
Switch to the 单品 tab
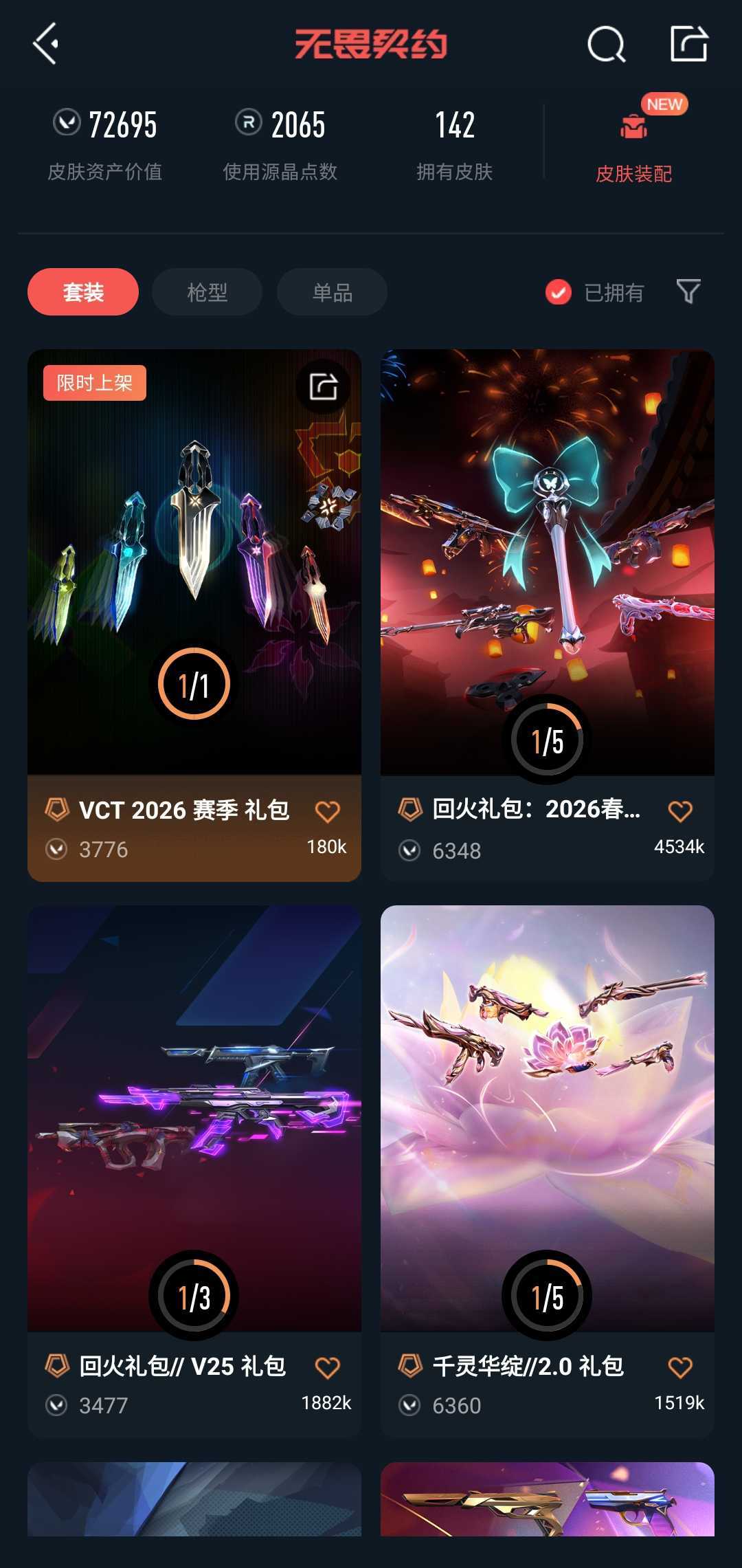[330, 292]
